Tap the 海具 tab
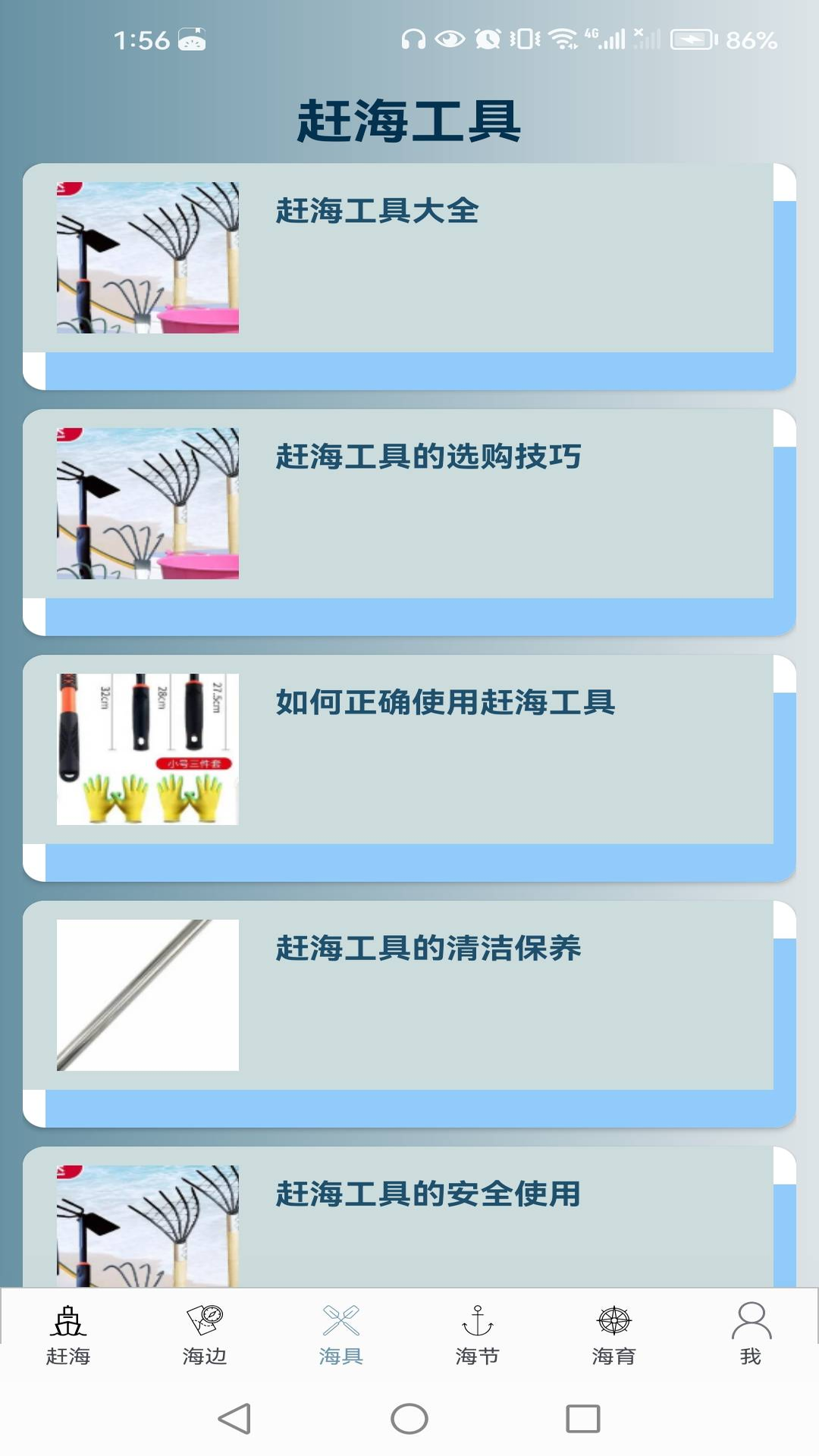Screen dimensions: 819x1456 click(x=341, y=1335)
